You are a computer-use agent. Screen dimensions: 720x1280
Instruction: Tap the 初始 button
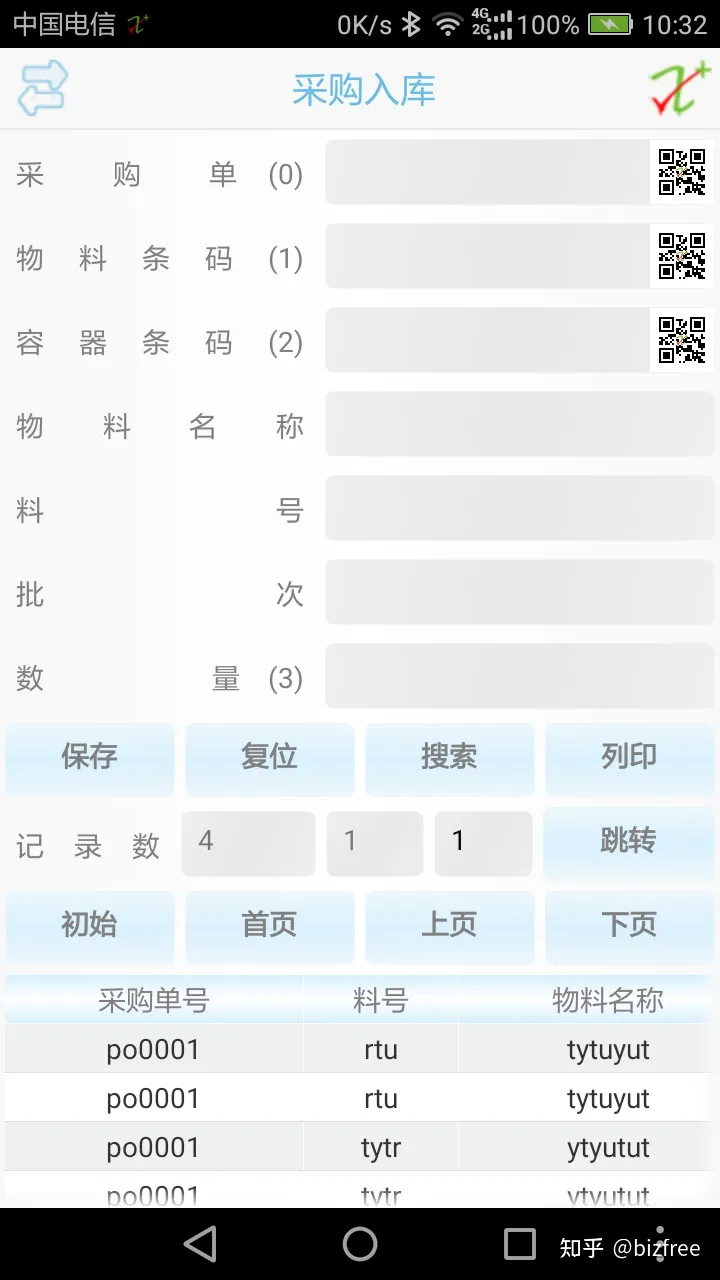[x=90, y=925]
